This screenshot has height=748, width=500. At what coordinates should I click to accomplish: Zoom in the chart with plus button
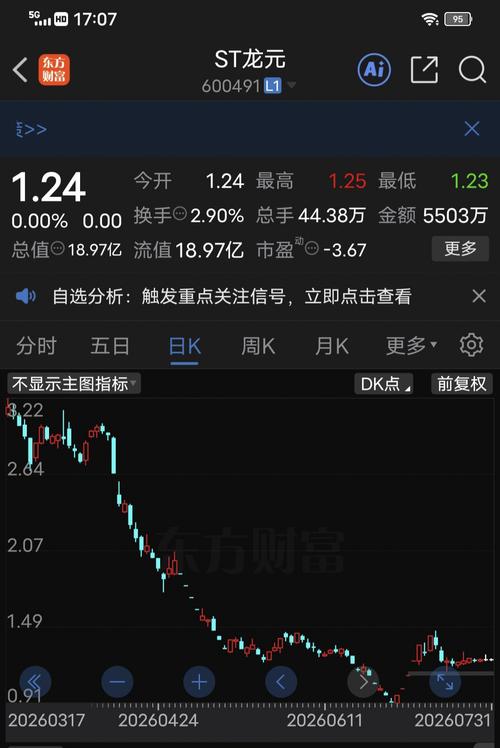pyautogui.click(x=199, y=682)
